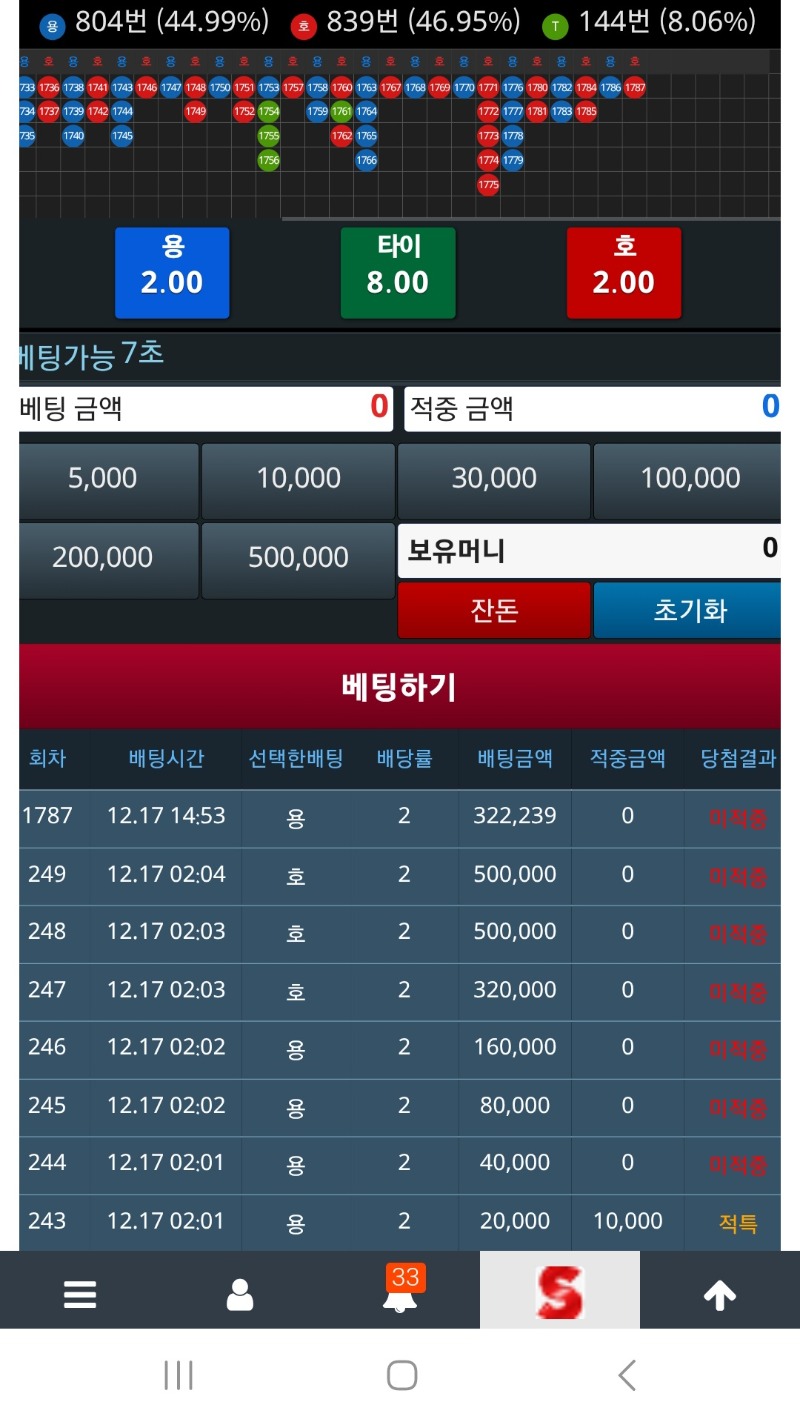Add the 10,000 chip amount

point(298,479)
